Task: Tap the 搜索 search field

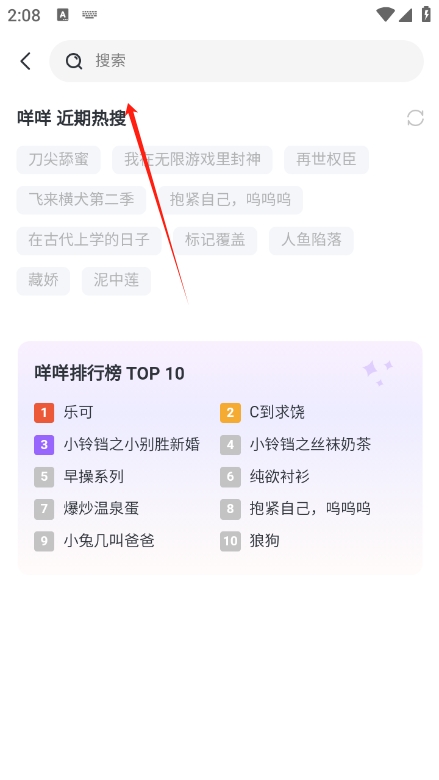Action: tap(236, 61)
